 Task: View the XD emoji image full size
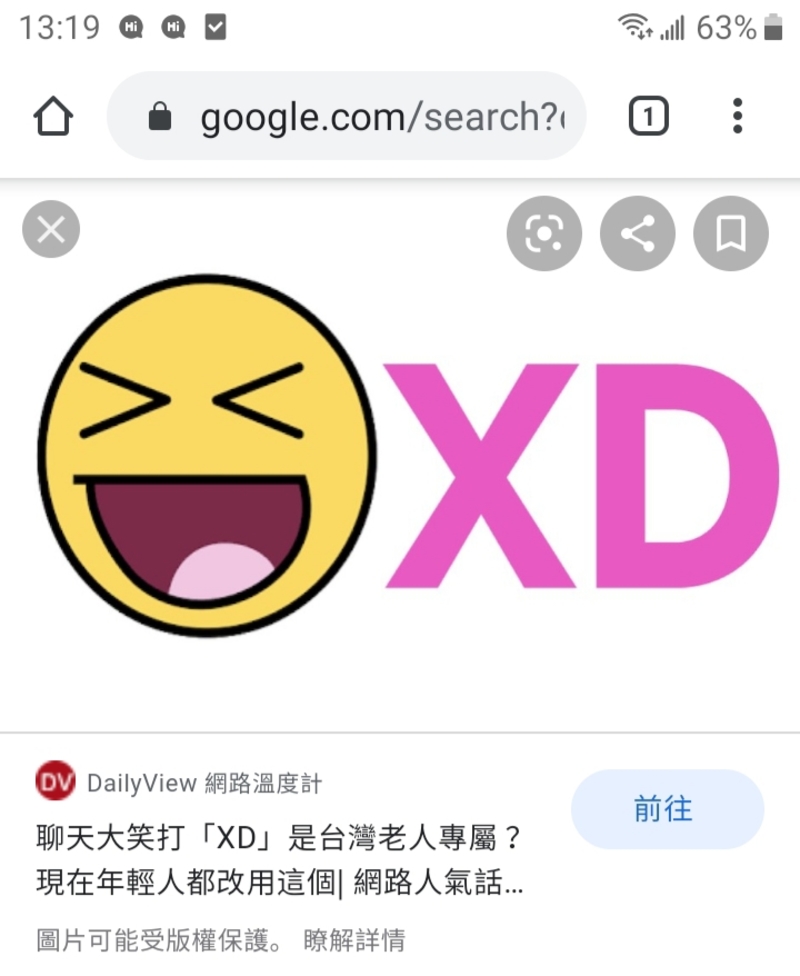point(400,455)
